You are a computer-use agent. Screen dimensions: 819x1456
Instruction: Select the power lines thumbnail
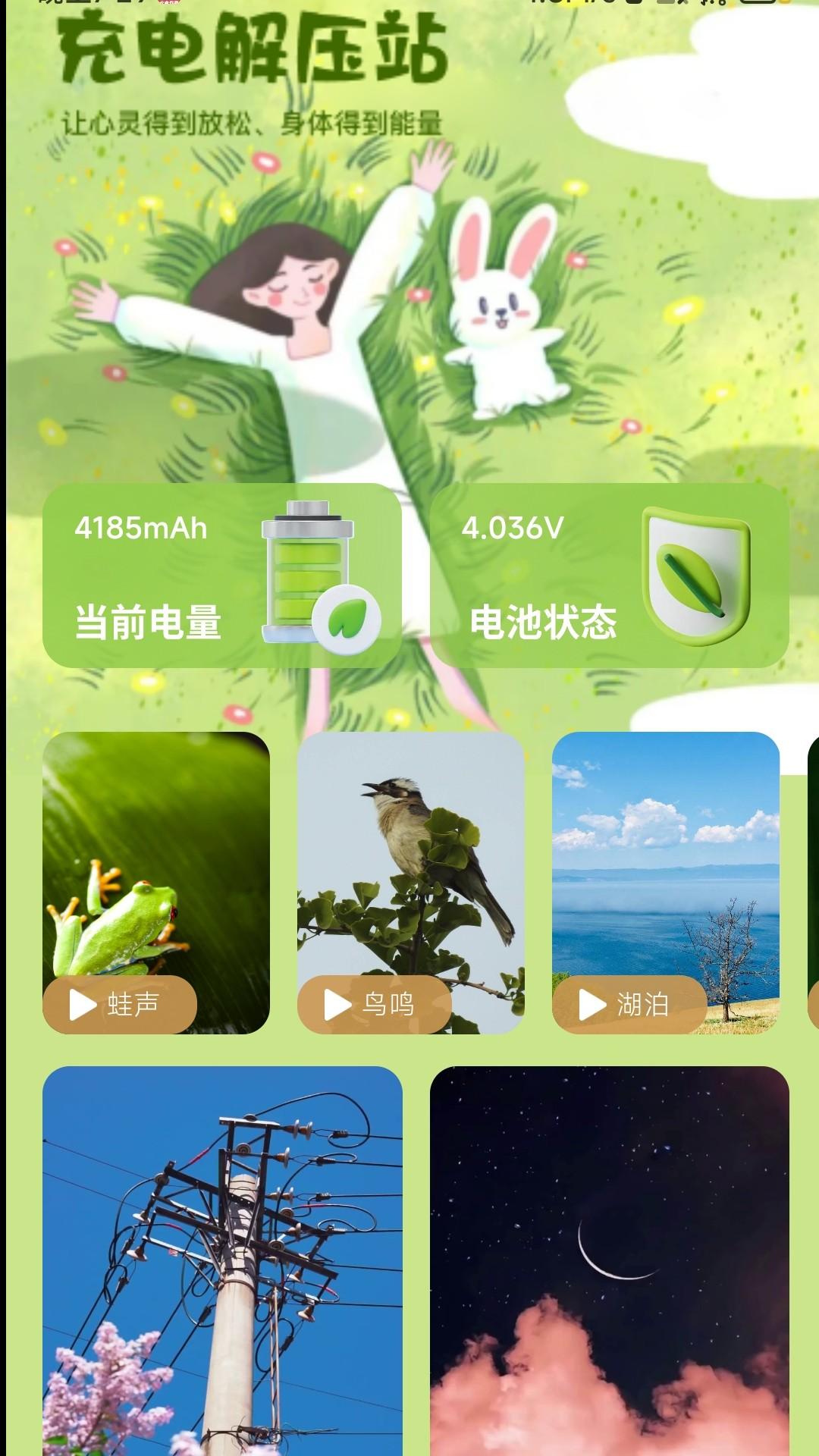[224, 1251]
